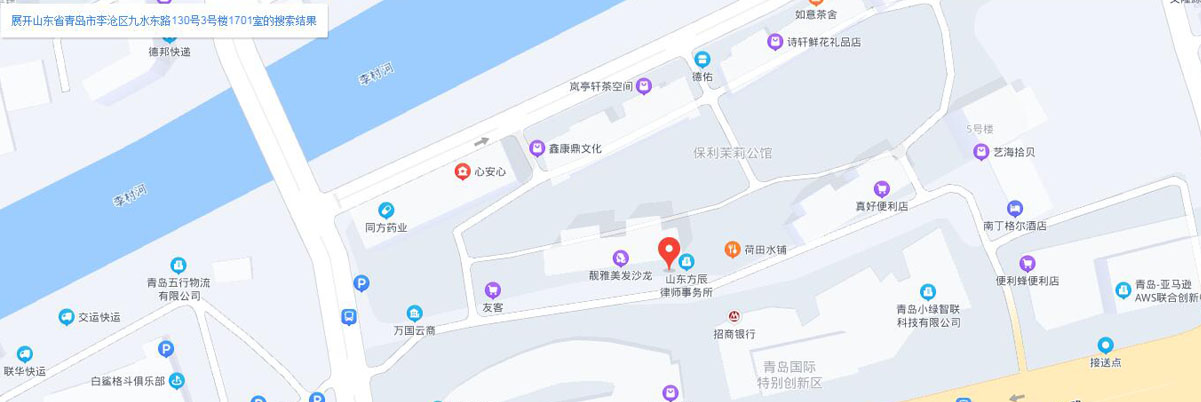Open the 招商银行 bank marker
This screenshot has width=1201, height=402.
pos(734,317)
